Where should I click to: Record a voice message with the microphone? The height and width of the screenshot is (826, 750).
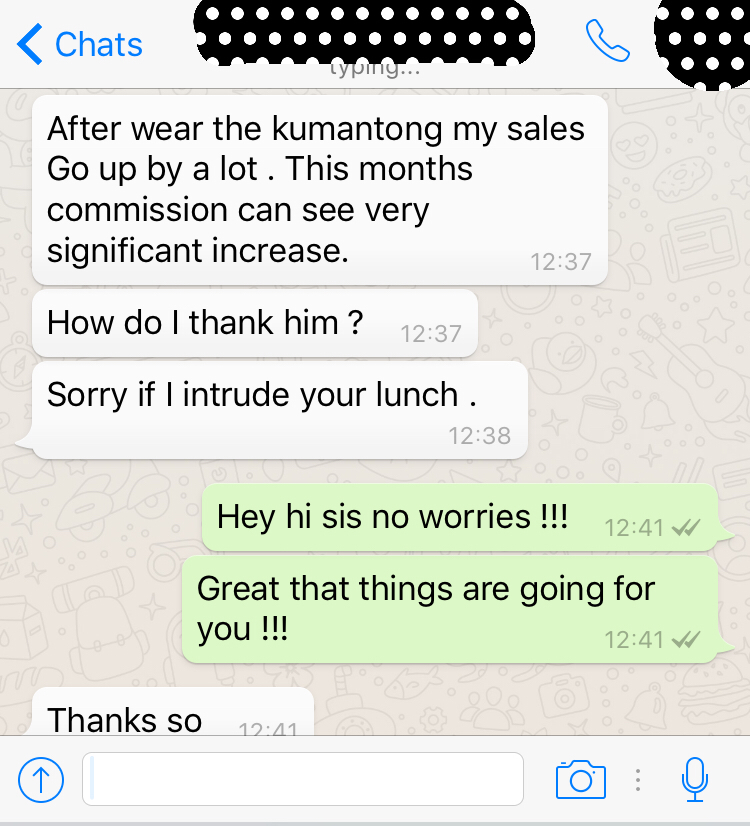[694, 779]
